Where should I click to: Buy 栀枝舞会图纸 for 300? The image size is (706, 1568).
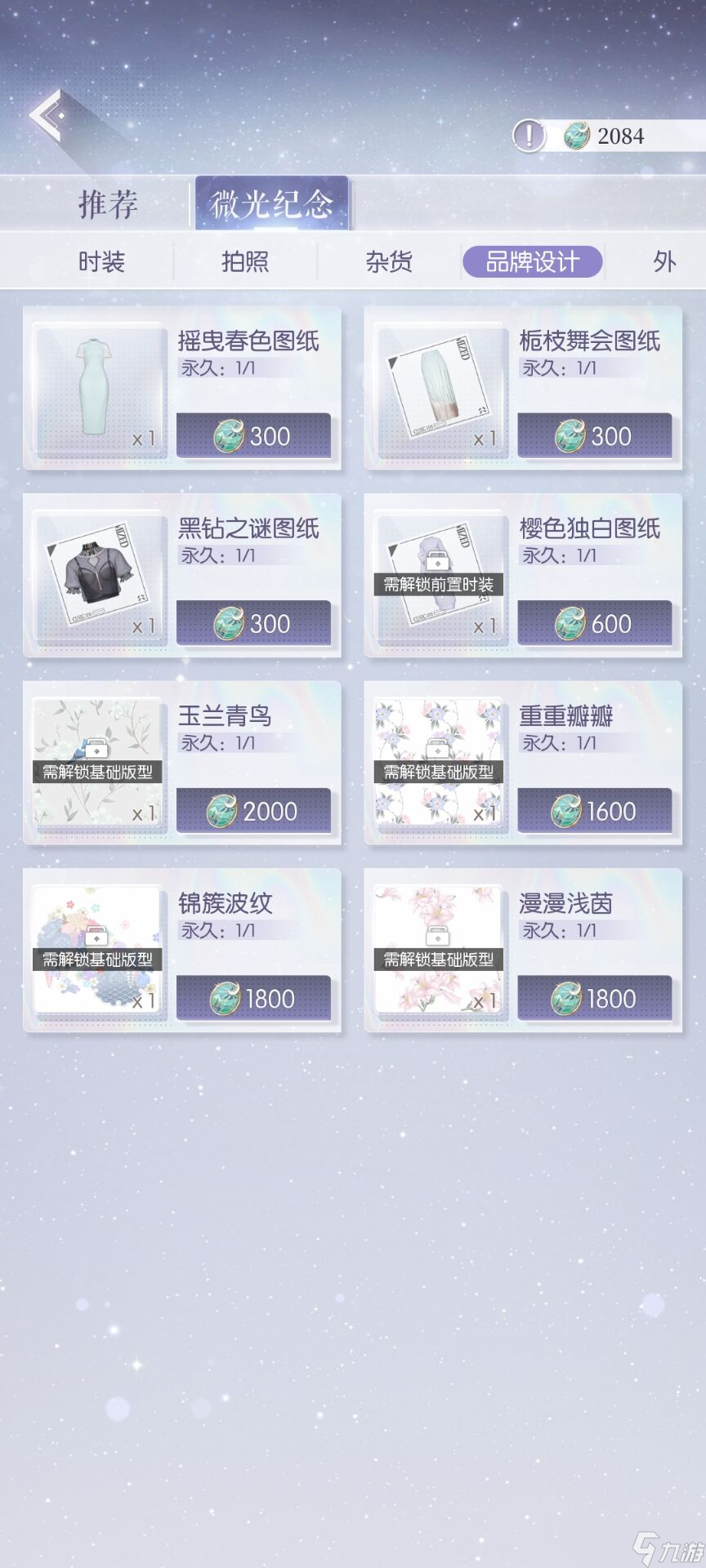tap(594, 436)
